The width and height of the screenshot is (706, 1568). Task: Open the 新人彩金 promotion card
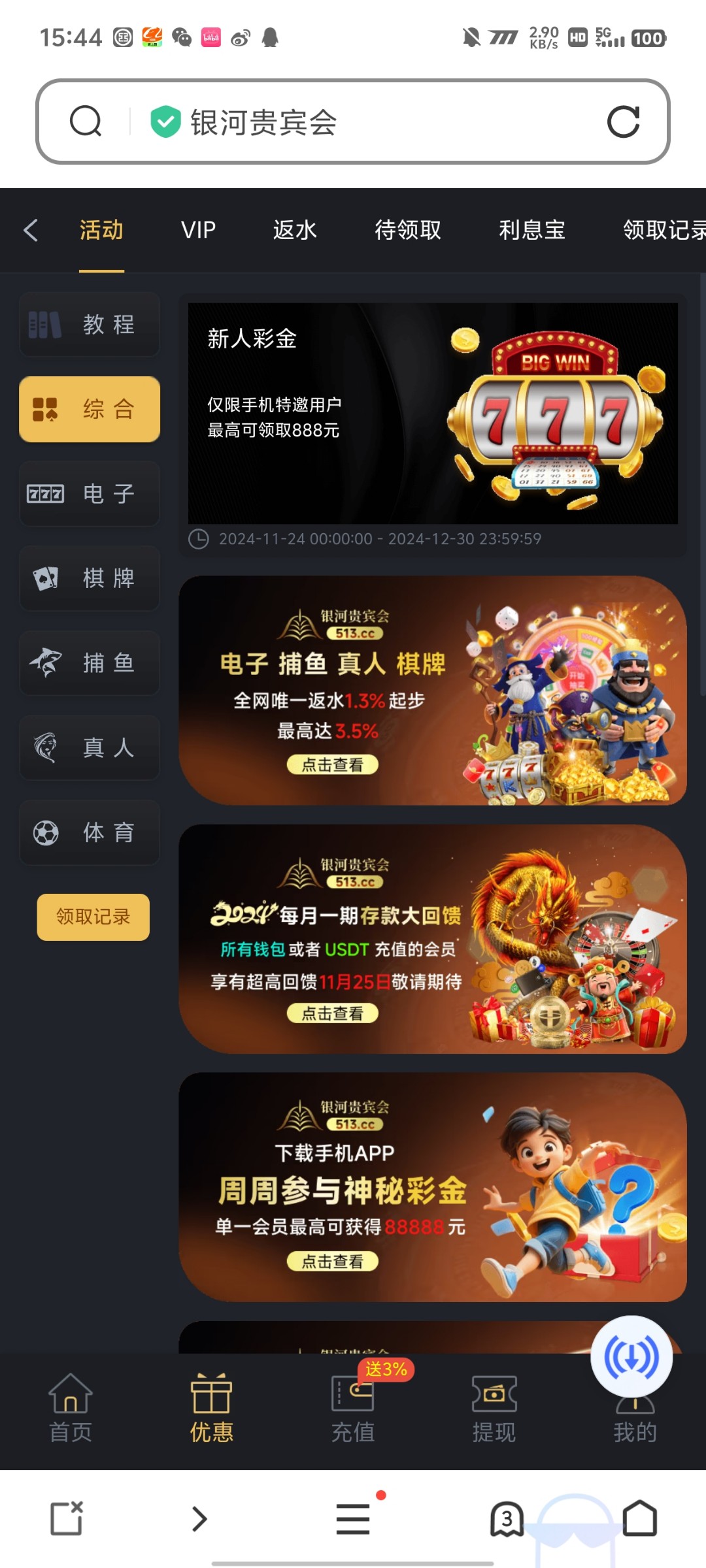[x=432, y=414]
